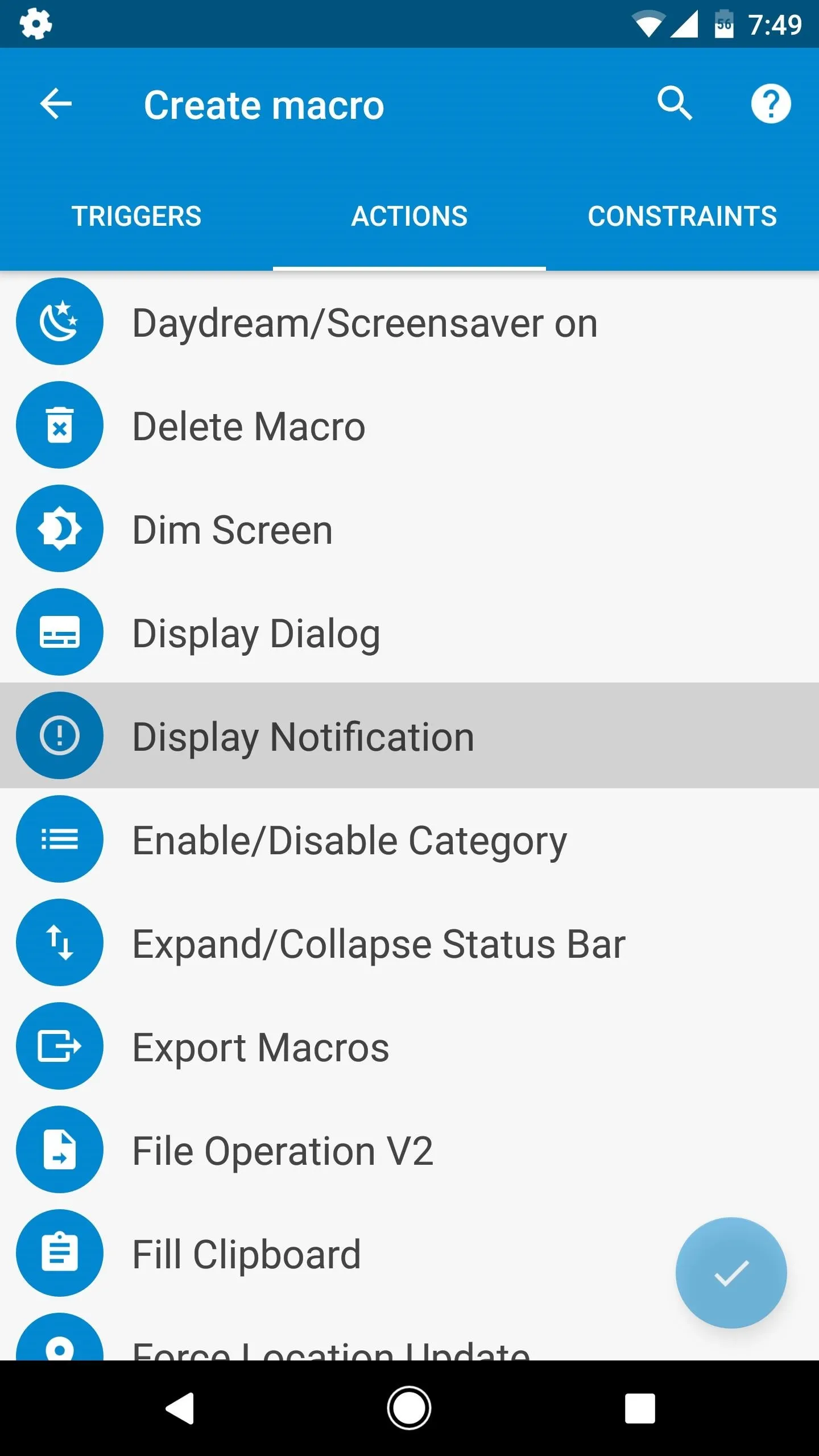Choose the Export Macros action
The height and width of the screenshot is (1456, 819).
[x=409, y=1046]
